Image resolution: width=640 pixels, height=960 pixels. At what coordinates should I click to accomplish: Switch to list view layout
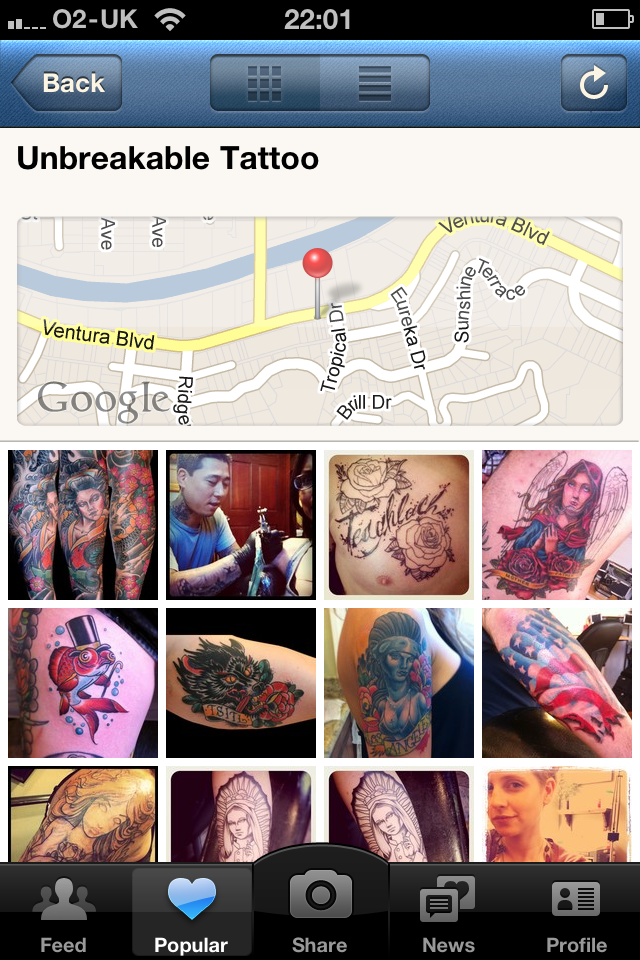pos(375,83)
